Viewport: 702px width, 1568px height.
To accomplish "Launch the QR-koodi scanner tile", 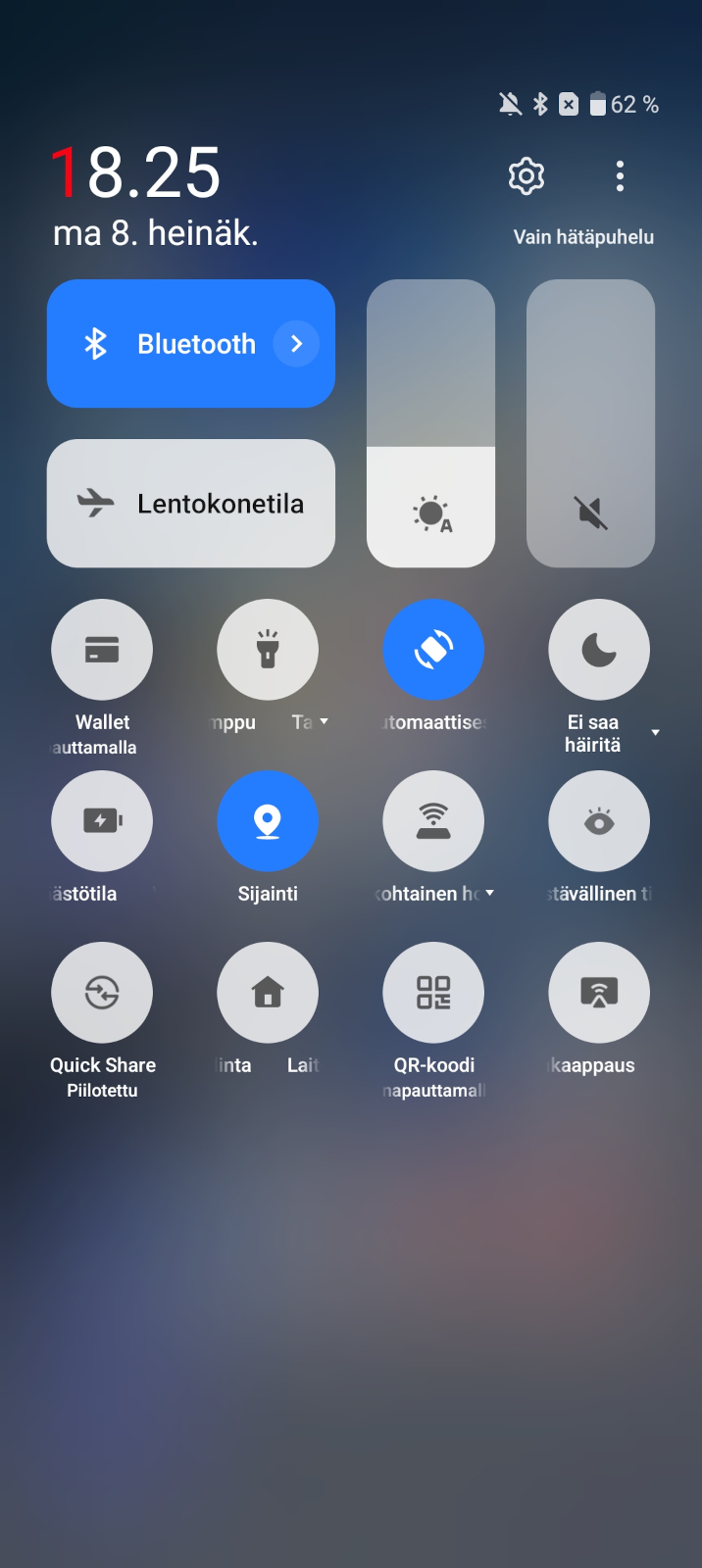I will tap(433, 993).
